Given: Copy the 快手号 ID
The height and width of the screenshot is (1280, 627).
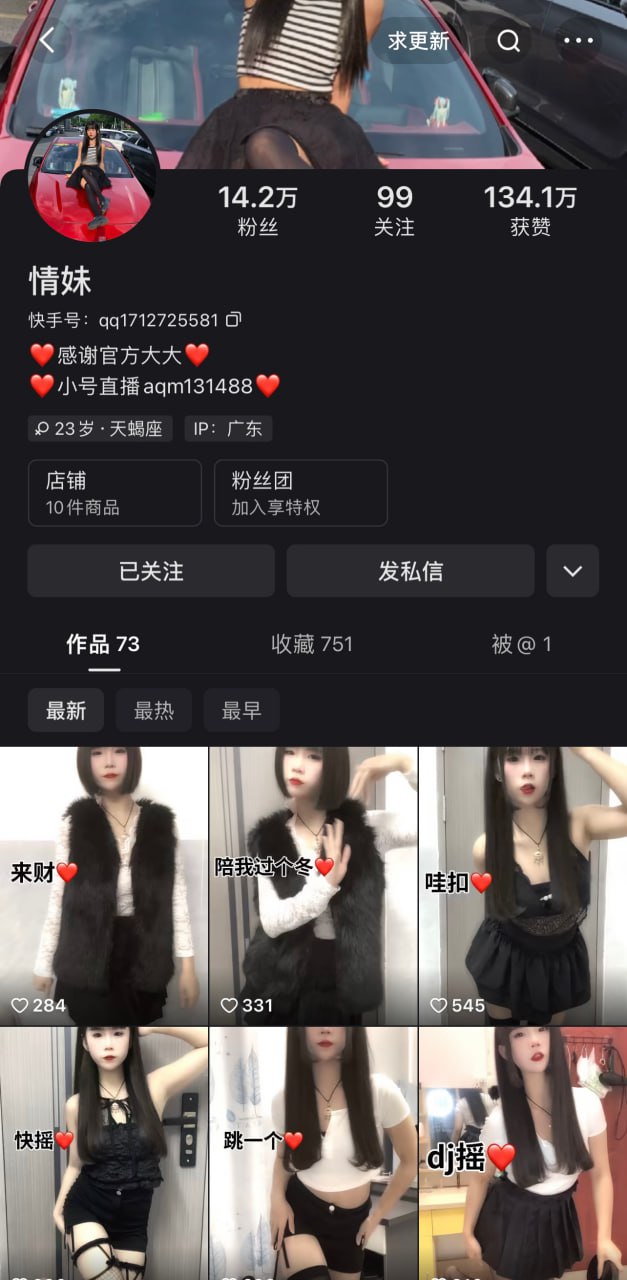Looking at the screenshot, I should pyautogui.click(x=233, y=320).
